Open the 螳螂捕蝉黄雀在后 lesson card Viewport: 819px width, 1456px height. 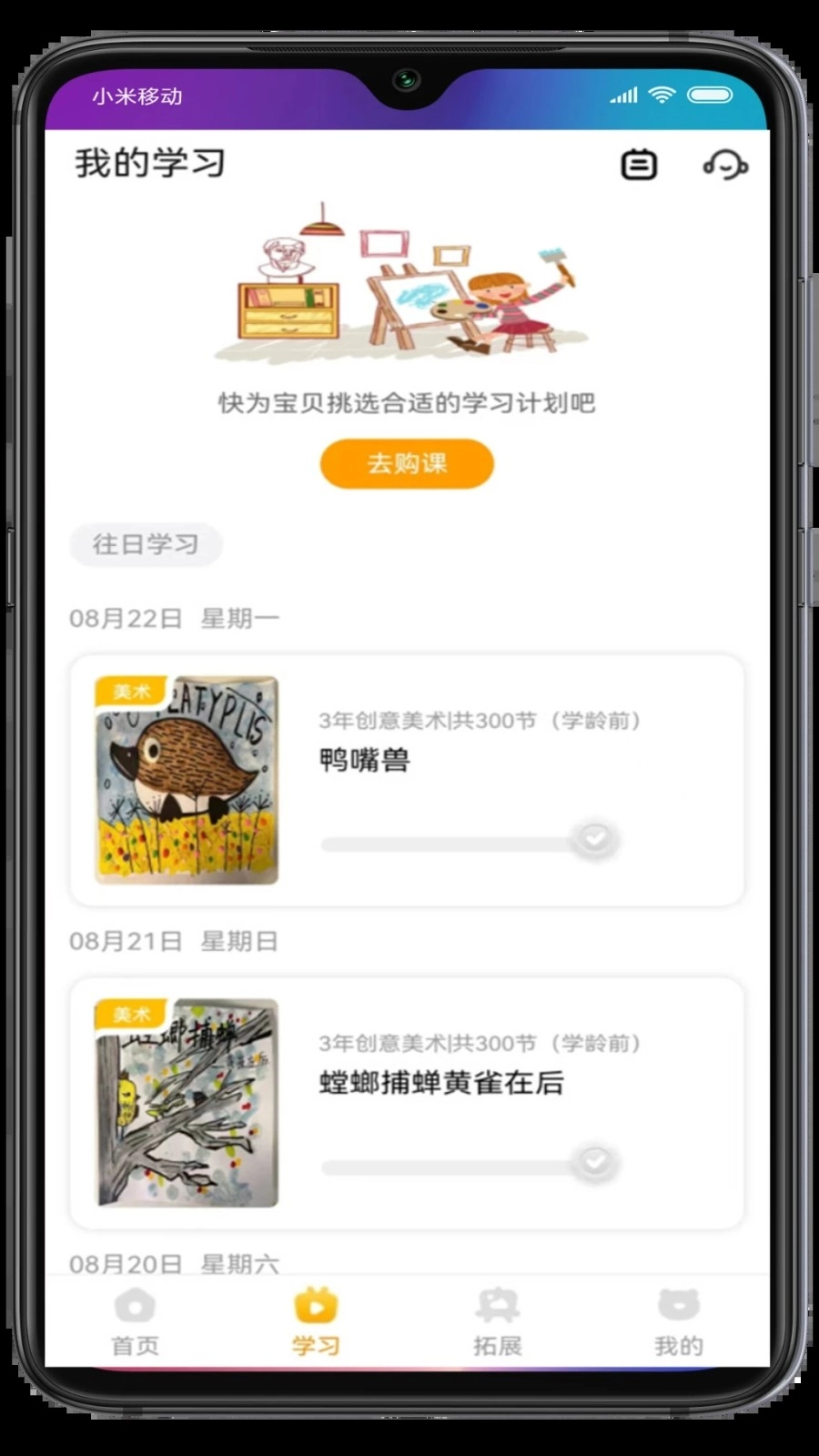click(407, 1102)
